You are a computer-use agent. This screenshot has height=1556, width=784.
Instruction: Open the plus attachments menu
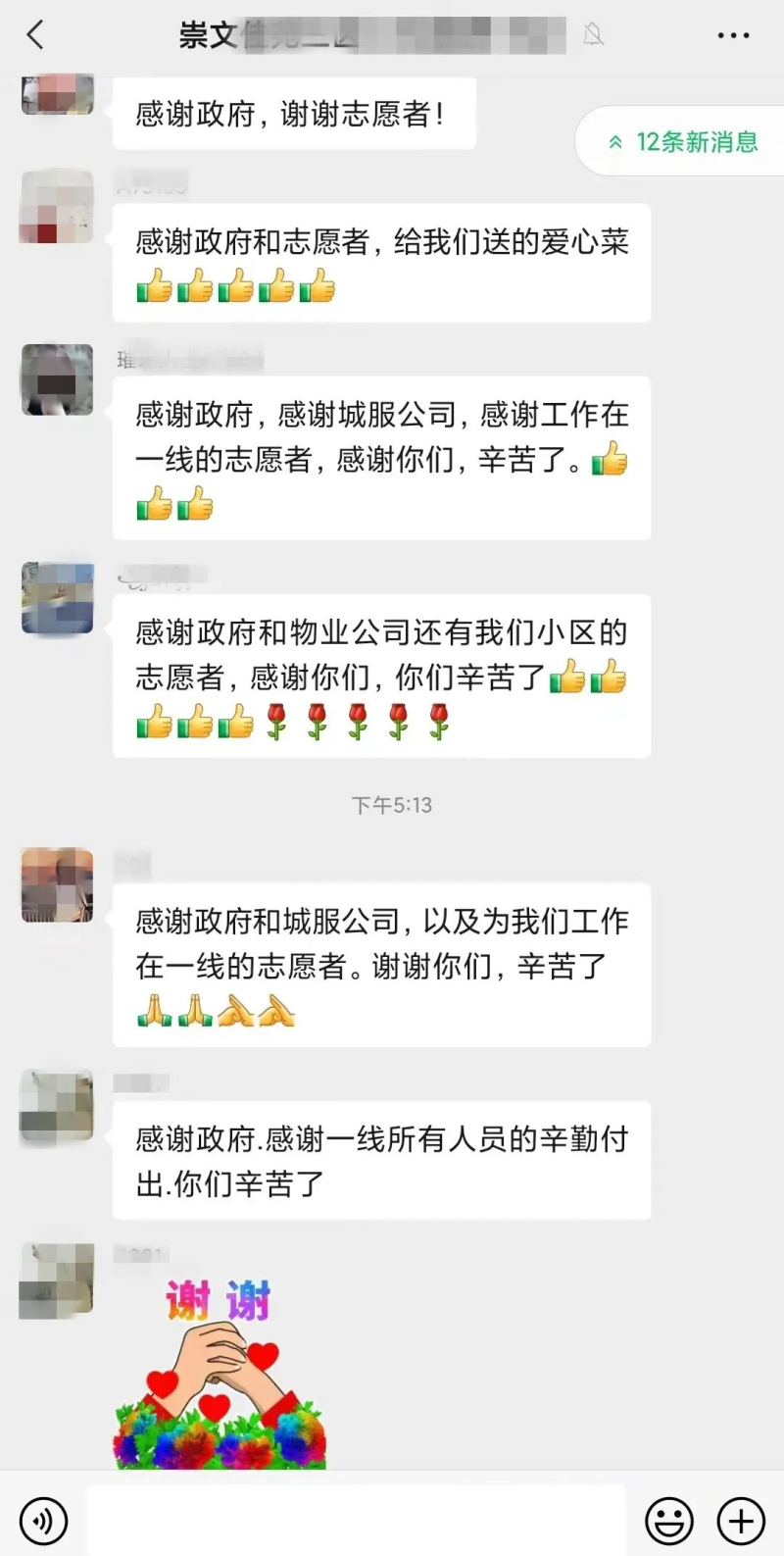coord(741,1521)
